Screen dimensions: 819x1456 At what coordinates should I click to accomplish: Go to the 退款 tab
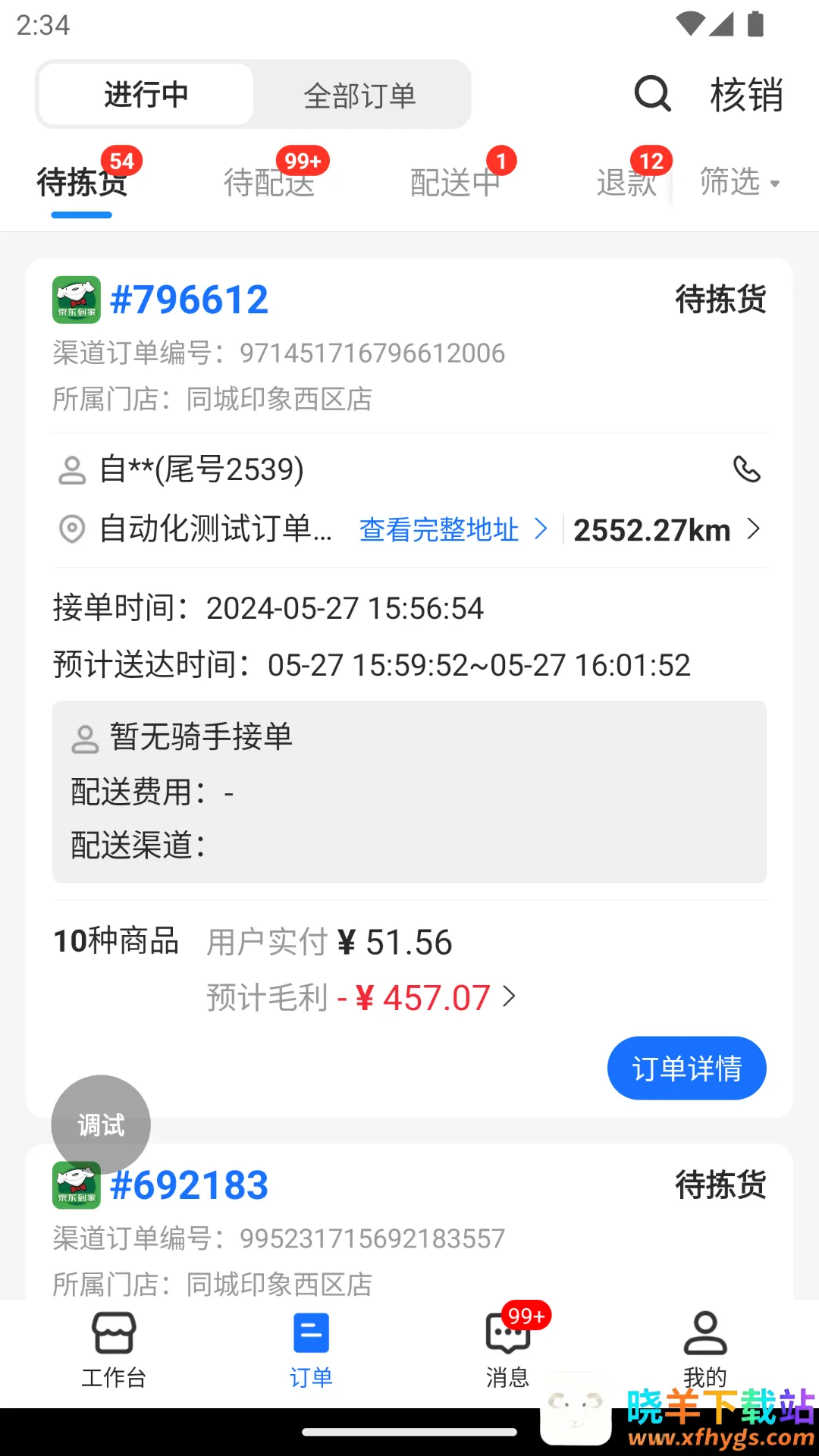point(626,182)
